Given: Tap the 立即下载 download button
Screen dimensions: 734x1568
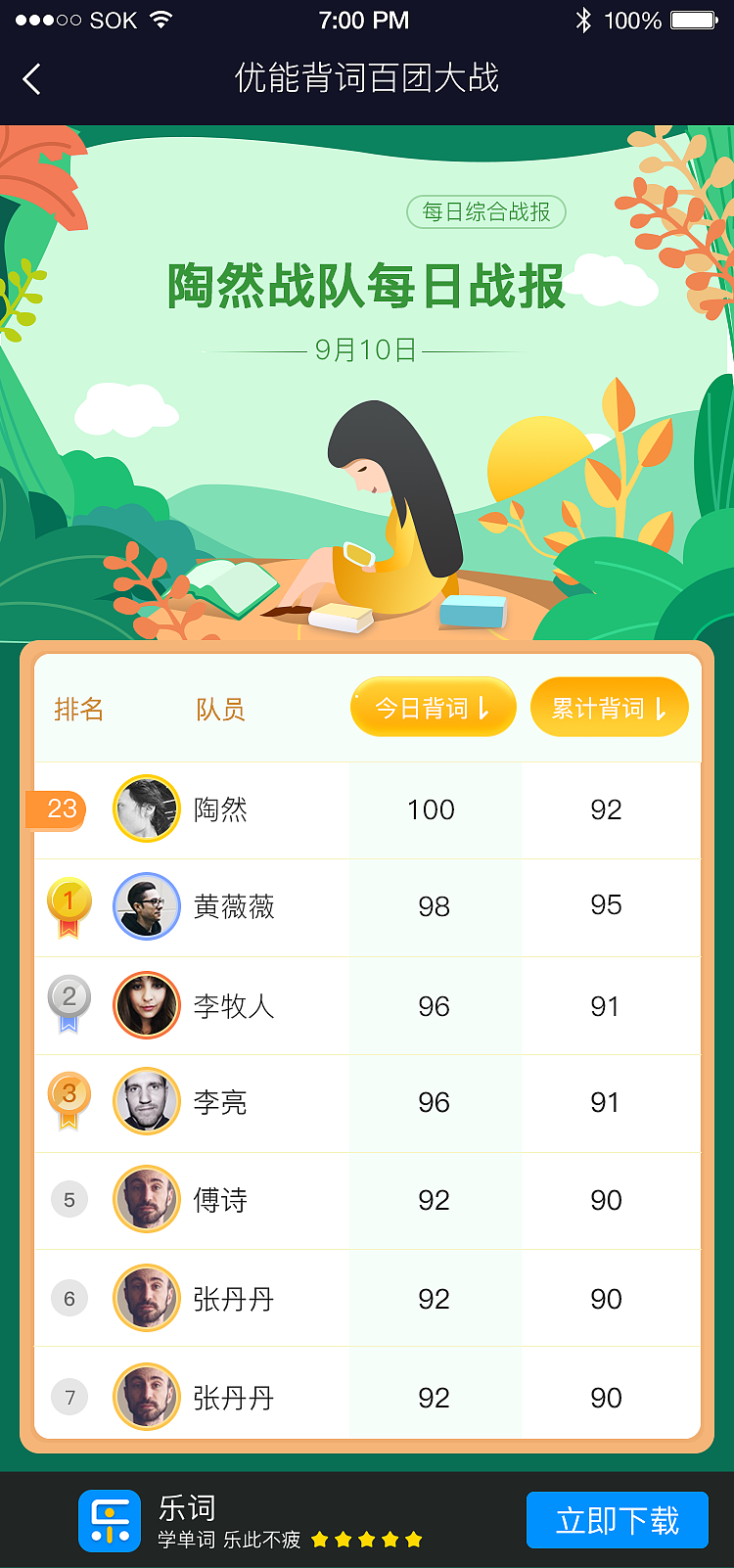Looking at the screenshot, I should (617, 1519).
